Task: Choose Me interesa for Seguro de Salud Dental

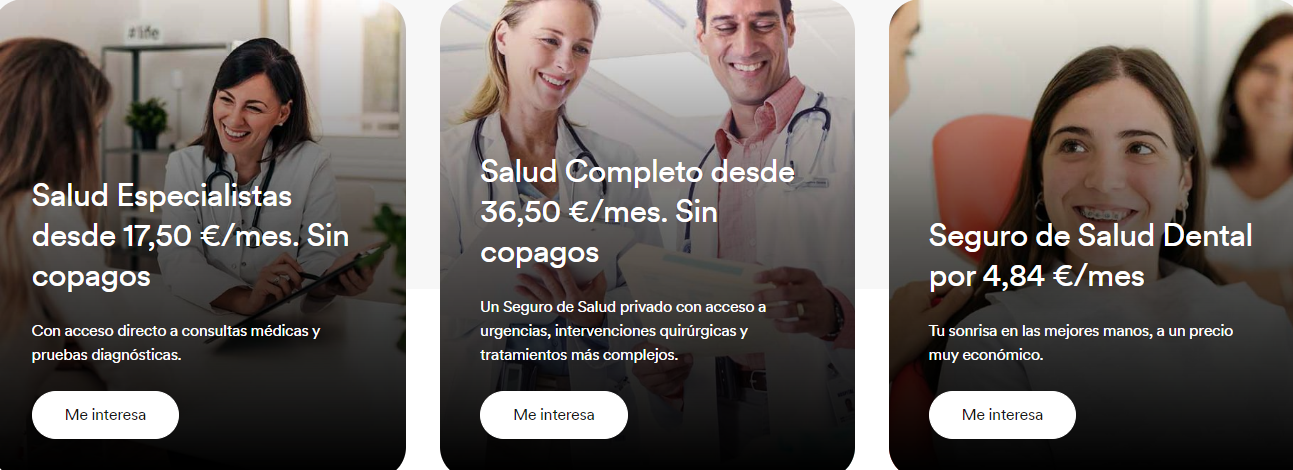Action: pyautogui.click(x=1002, y=415)
